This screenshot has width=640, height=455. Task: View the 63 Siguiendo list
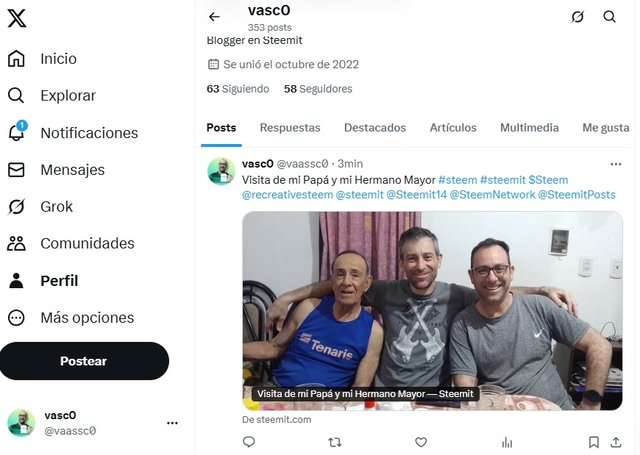pos(238,89)
